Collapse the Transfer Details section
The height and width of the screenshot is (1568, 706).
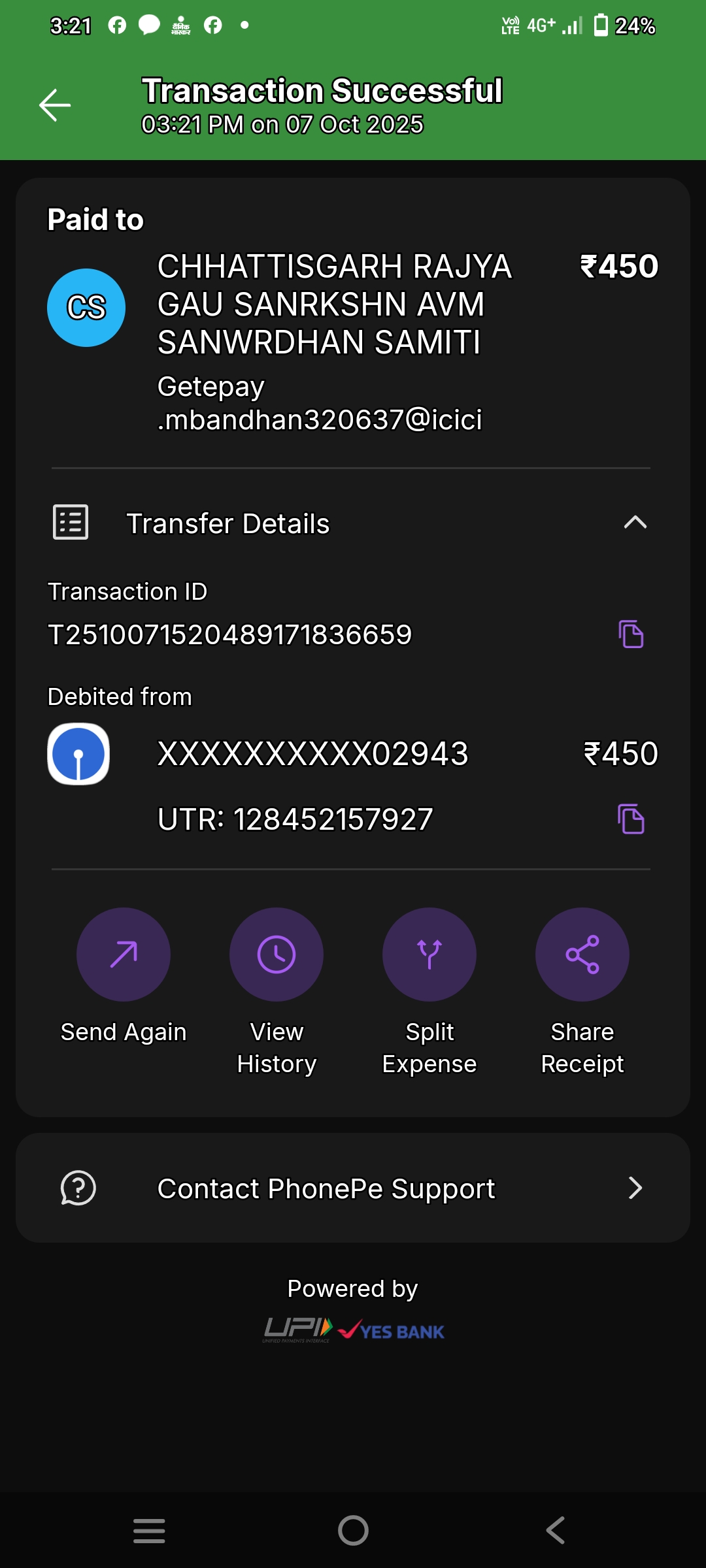click(635, 523)
